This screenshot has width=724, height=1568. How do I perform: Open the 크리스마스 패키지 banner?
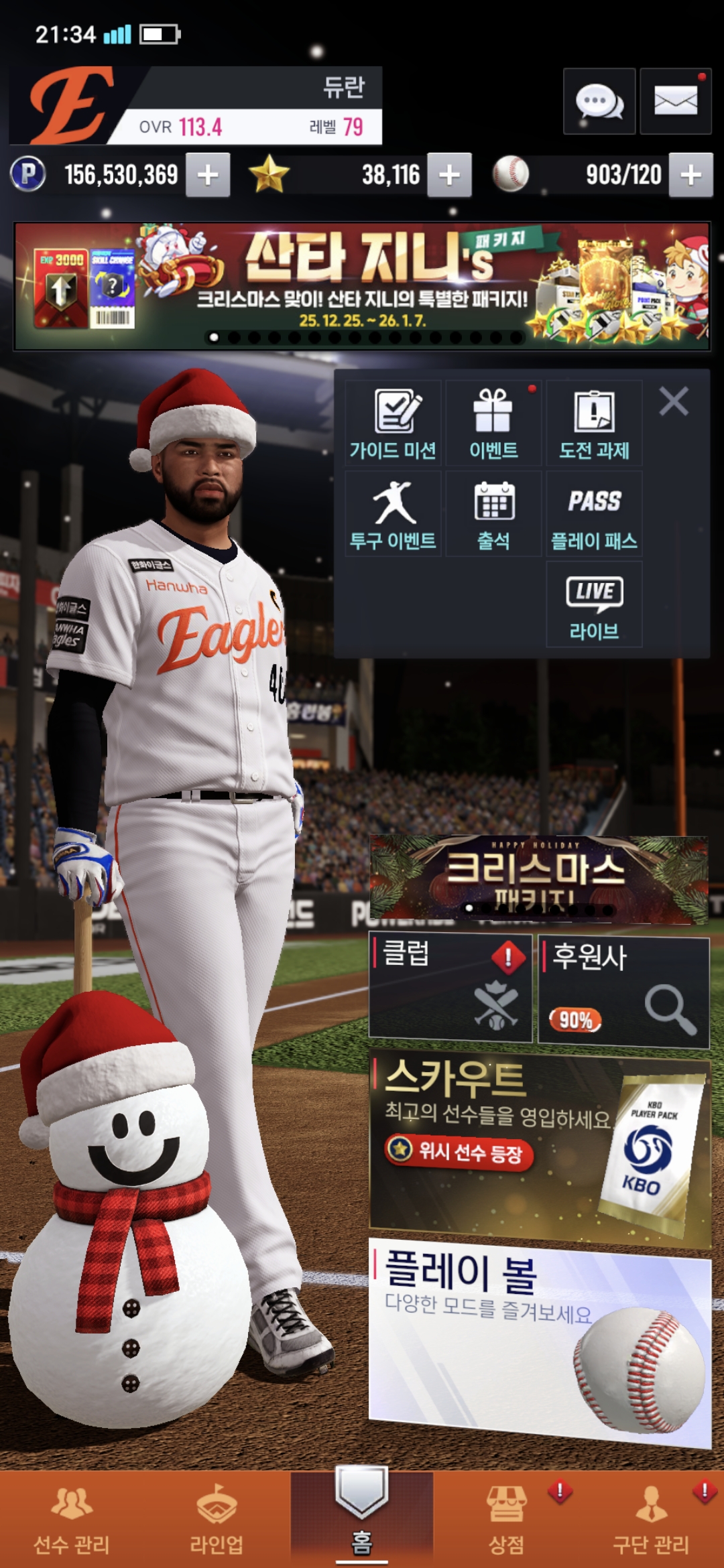539,878
